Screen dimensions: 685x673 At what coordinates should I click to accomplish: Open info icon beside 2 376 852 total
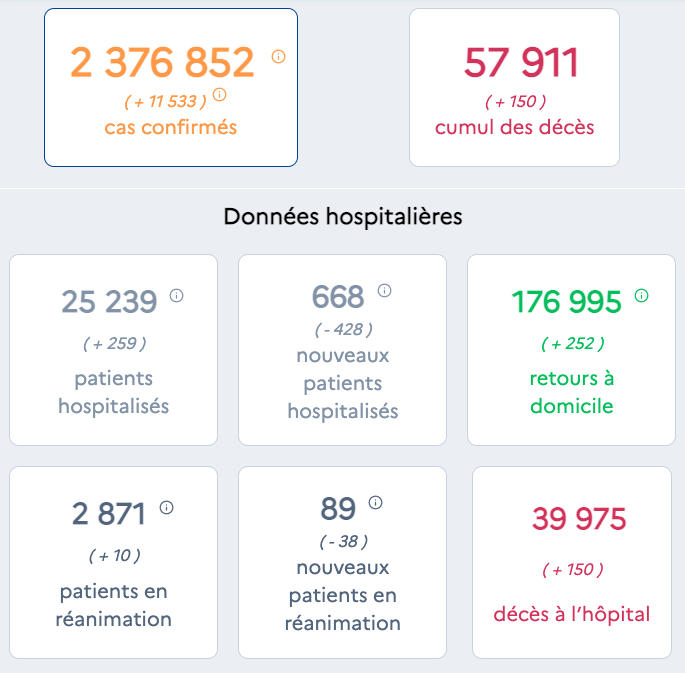pos(278,57)
